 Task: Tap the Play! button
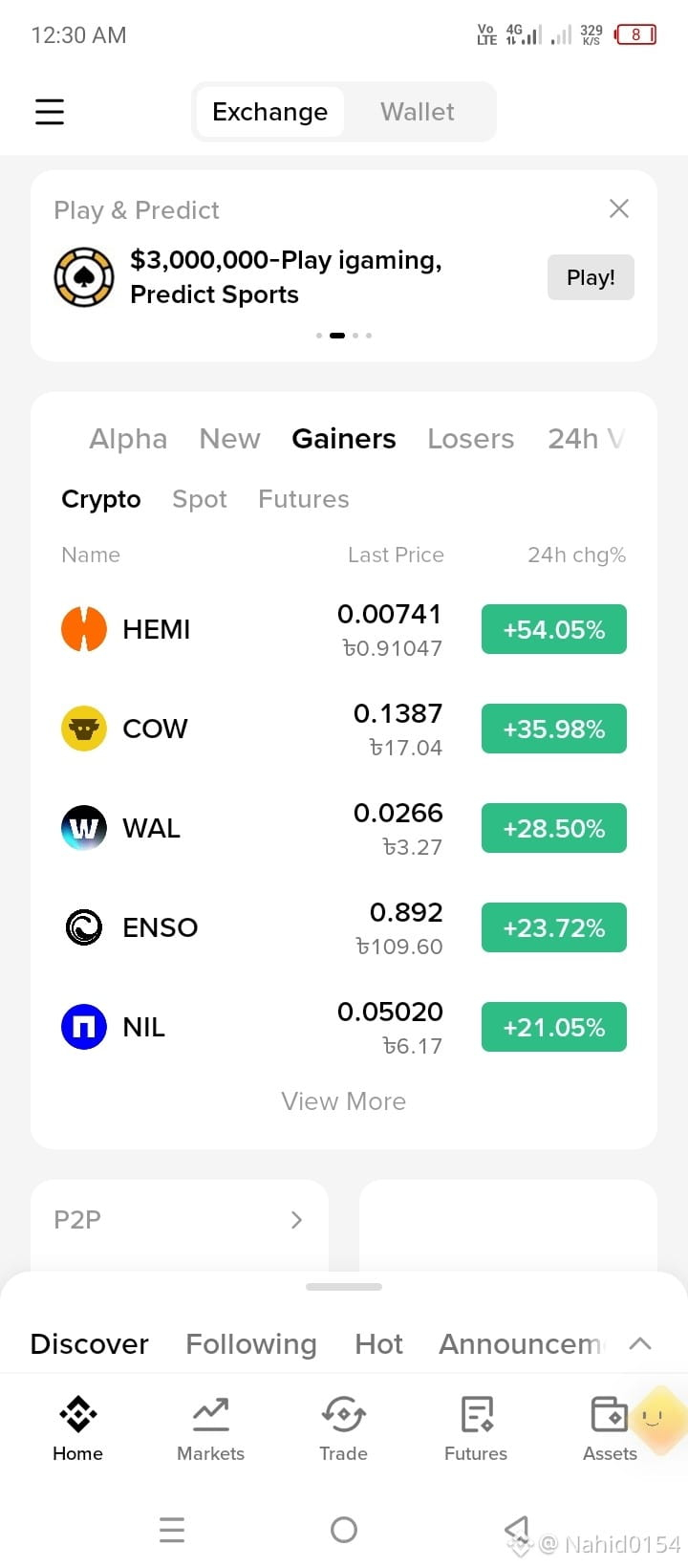tap(591, 277)
